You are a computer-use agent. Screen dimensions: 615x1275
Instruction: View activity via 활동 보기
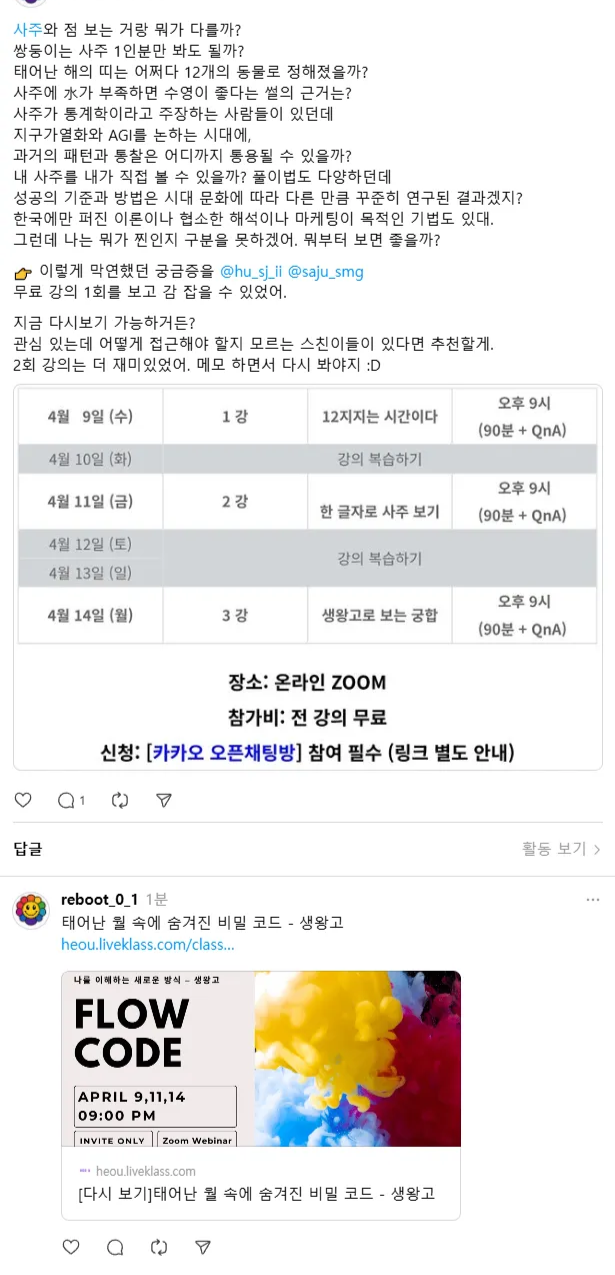point(561,849)
